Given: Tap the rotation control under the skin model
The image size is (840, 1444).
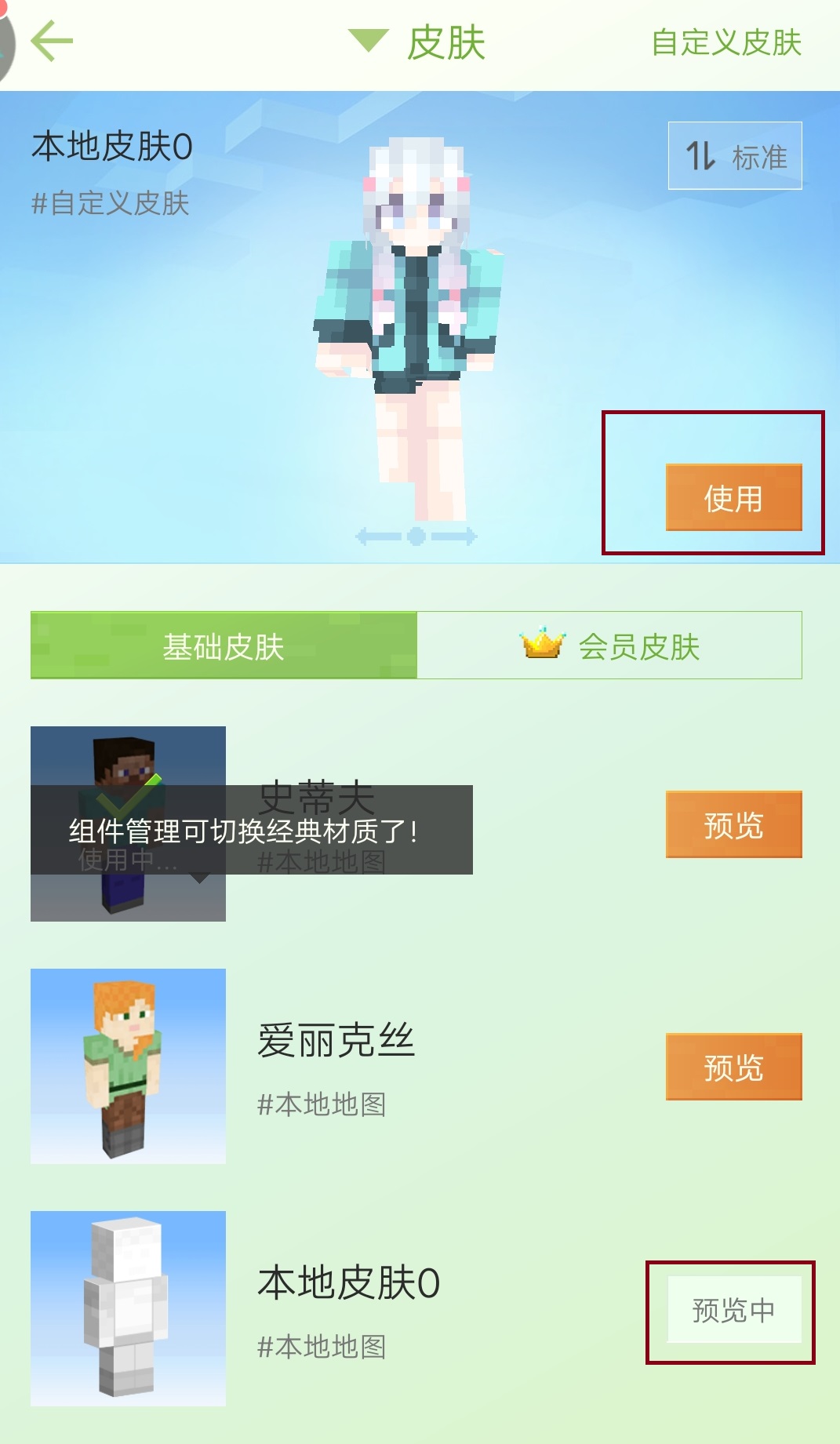Looking at the screenshot, I should [x=416, y=536].
